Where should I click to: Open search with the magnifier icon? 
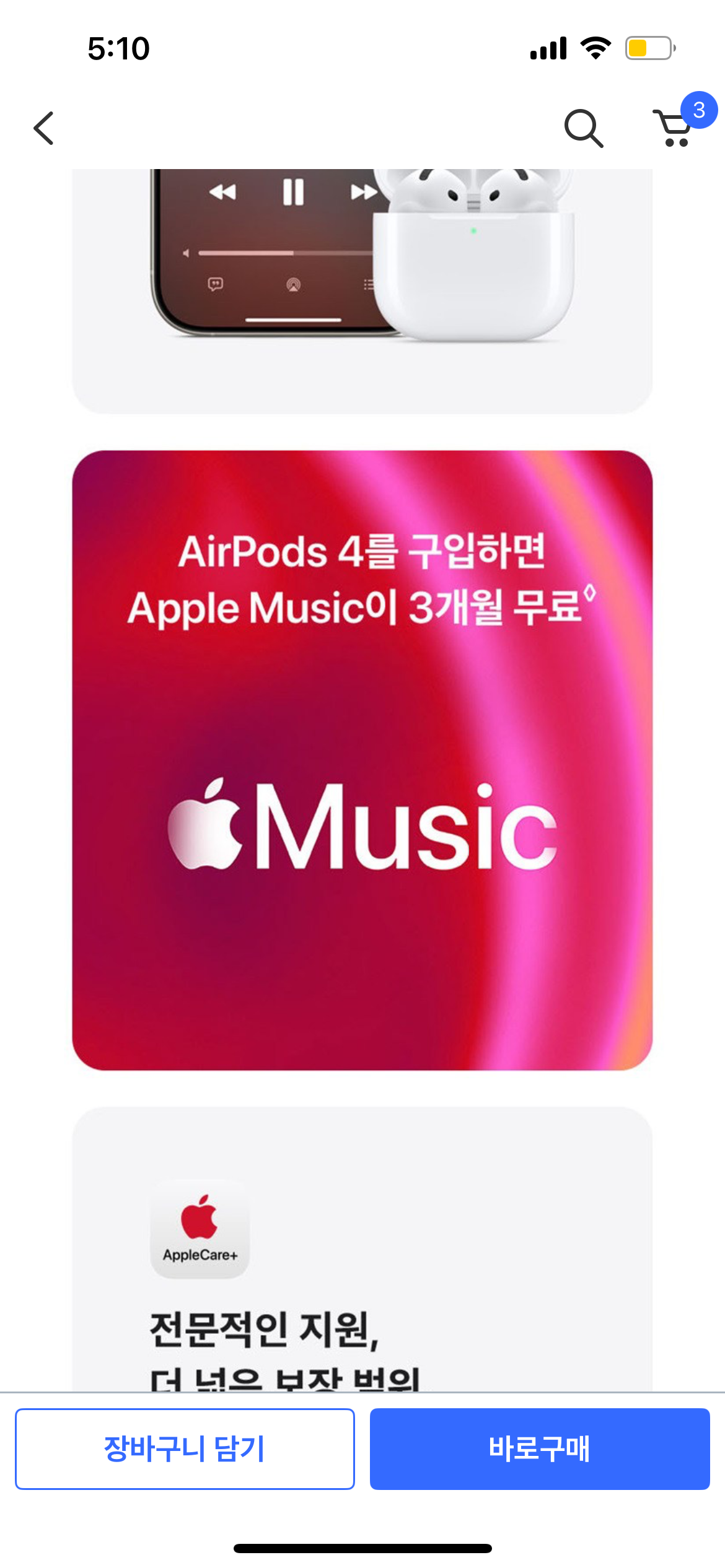(x=583, y=128)
